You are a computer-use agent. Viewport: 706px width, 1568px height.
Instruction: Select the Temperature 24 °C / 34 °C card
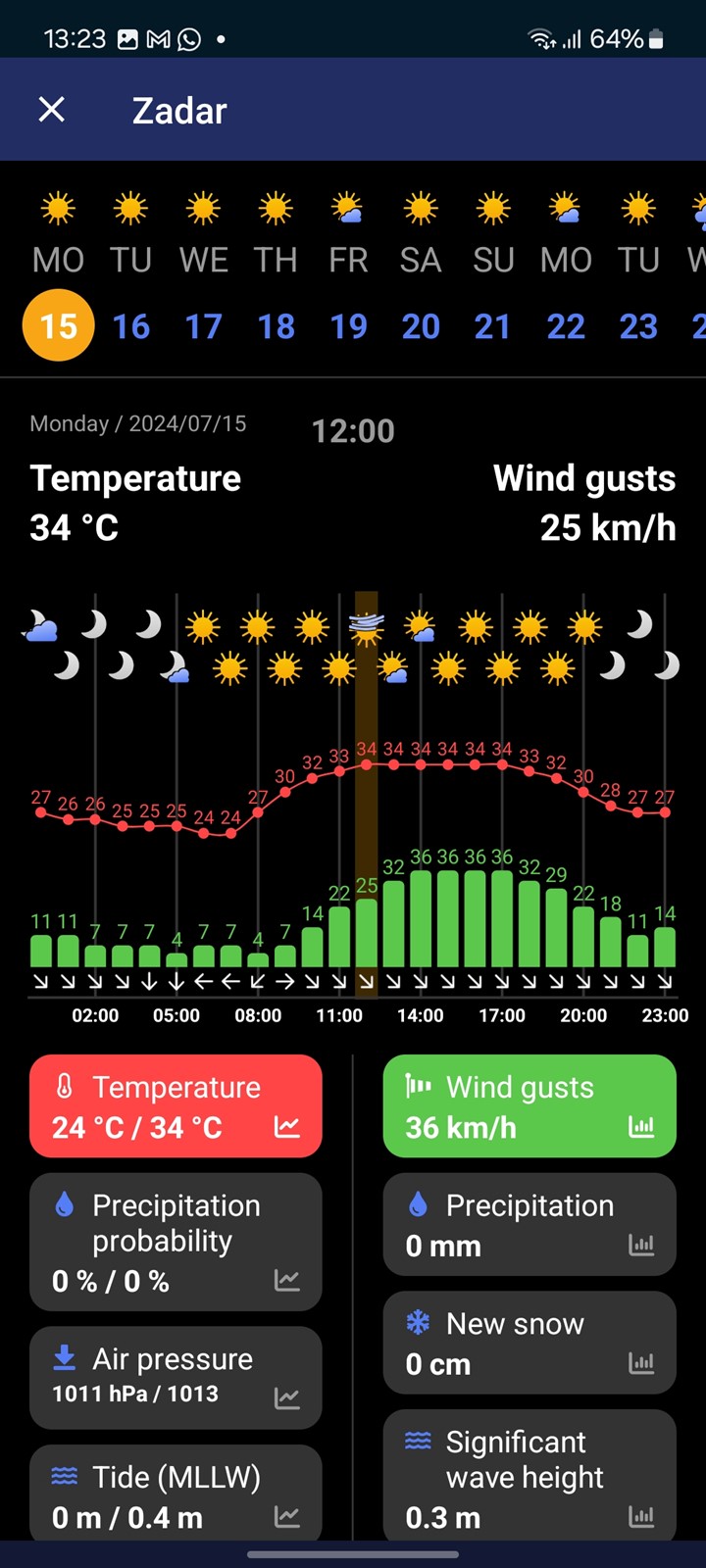pos(176,1106)
